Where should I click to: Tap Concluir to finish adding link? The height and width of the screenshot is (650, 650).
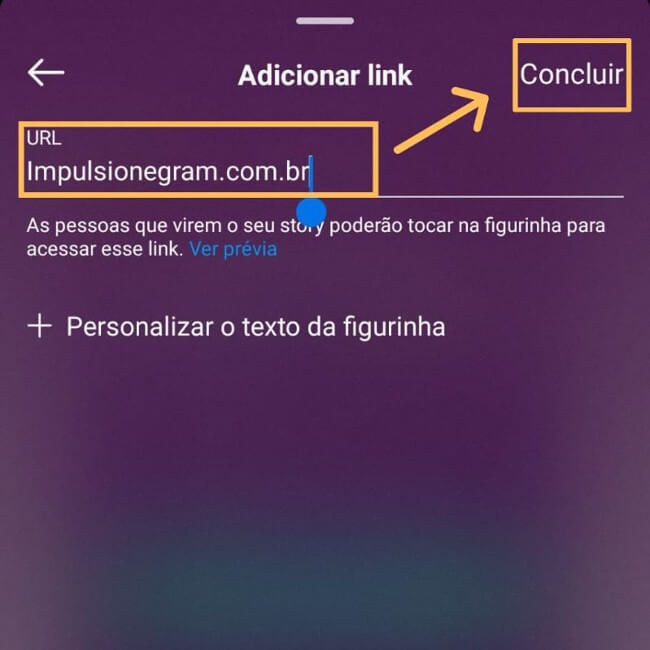click(571, 74)
